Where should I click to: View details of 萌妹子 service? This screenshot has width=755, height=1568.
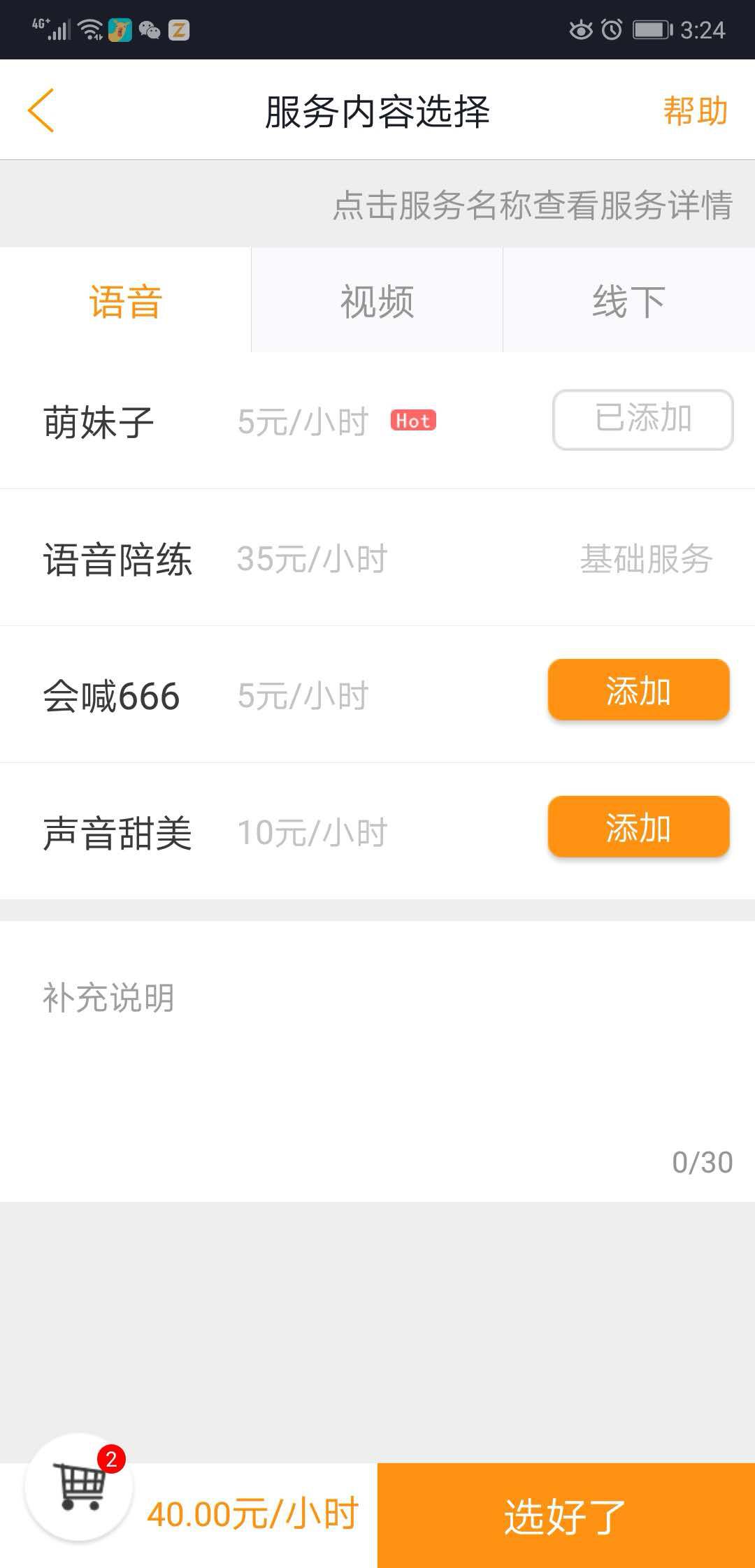coord(99,422)
